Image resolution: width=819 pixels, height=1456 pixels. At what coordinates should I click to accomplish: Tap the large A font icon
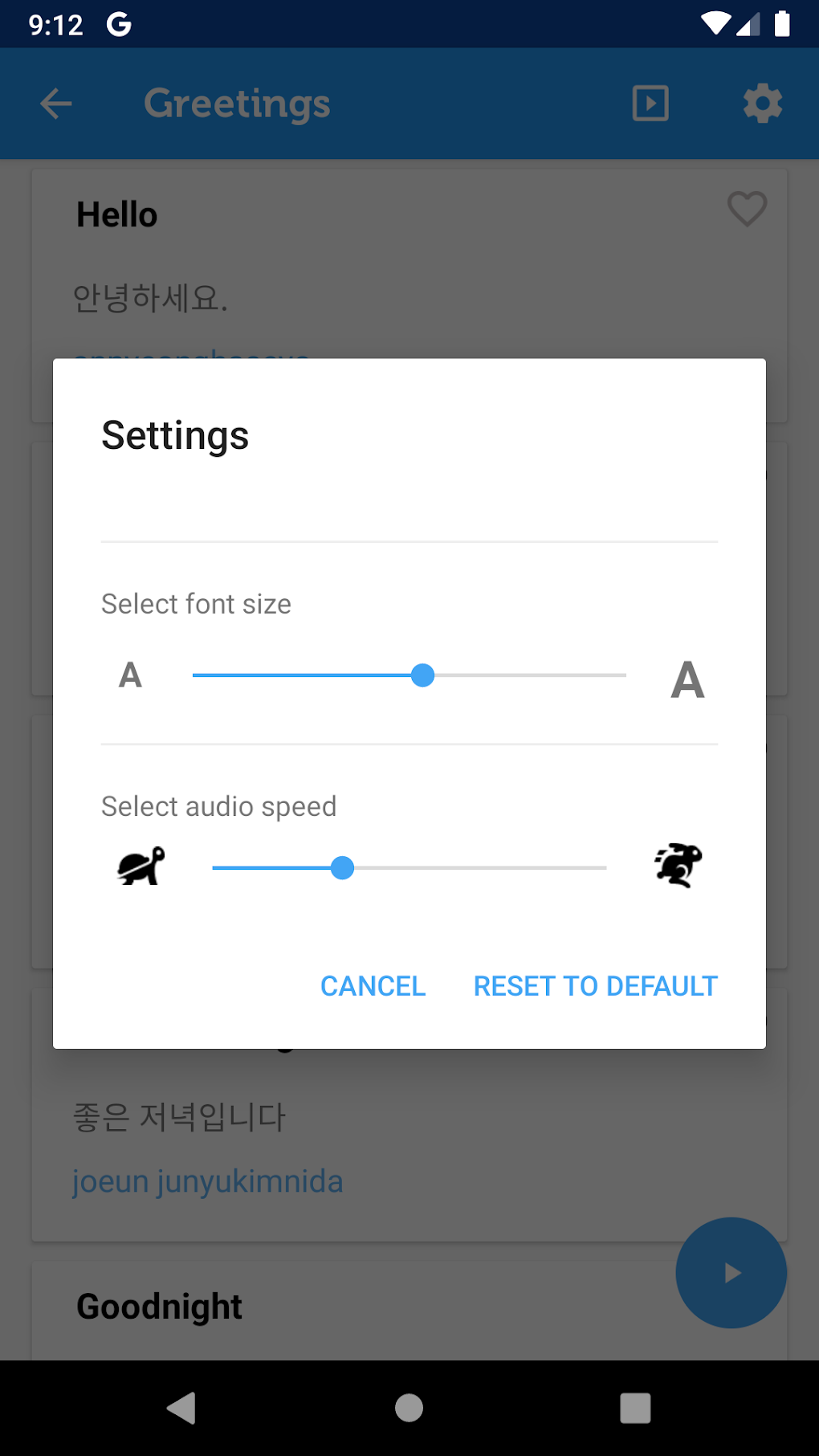tap(687, 679)
